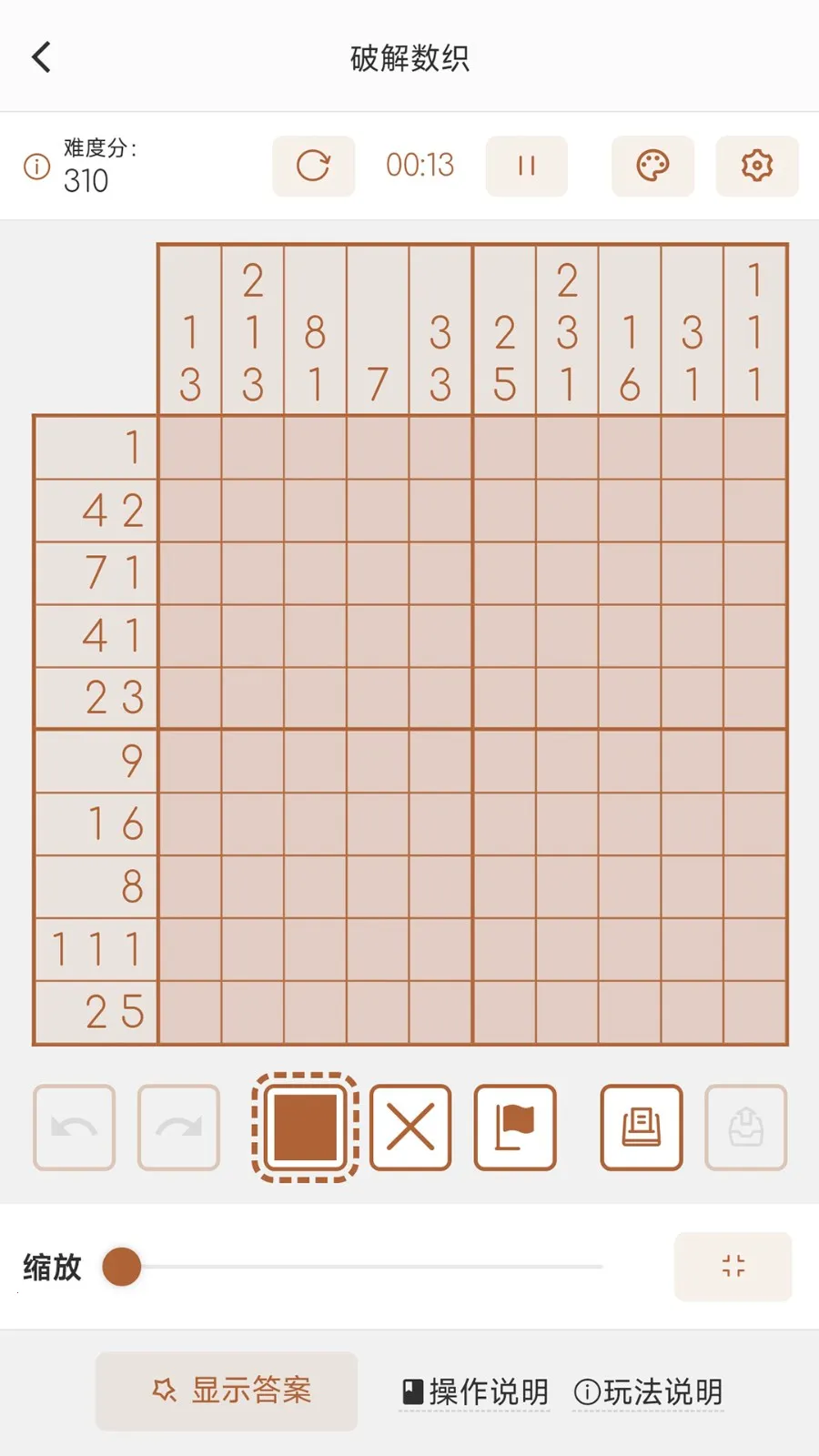Open the color theme palette
Image resolution: width=819 pixels, height=1456 pixels.
(652, 166)
